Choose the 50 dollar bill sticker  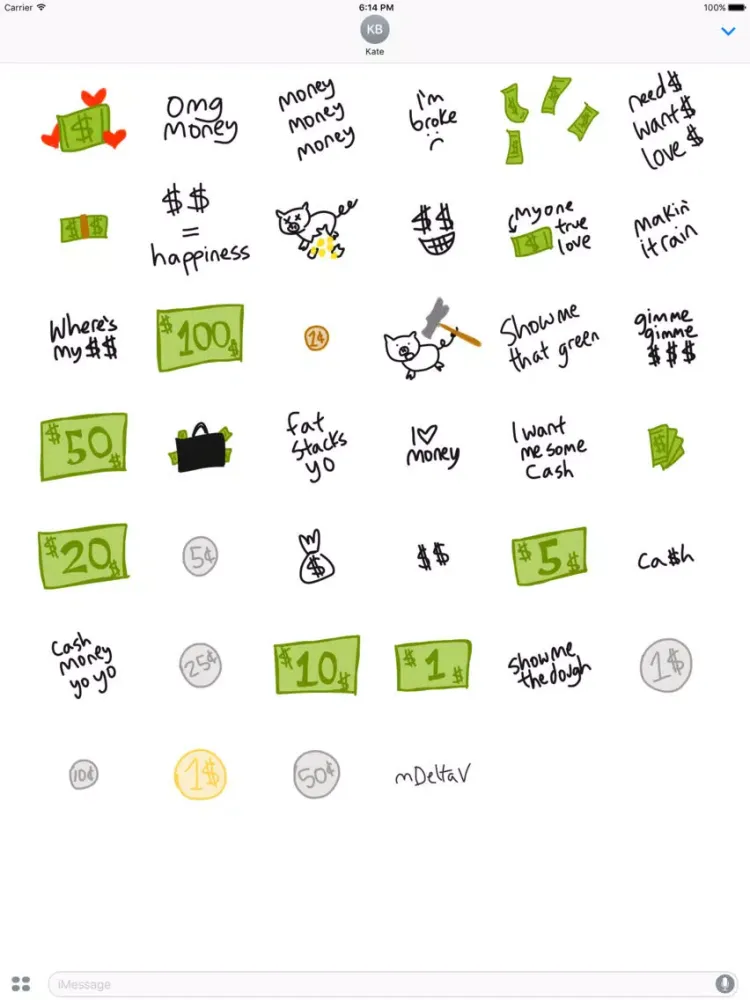pyautogui.click(x=84, y=447)
